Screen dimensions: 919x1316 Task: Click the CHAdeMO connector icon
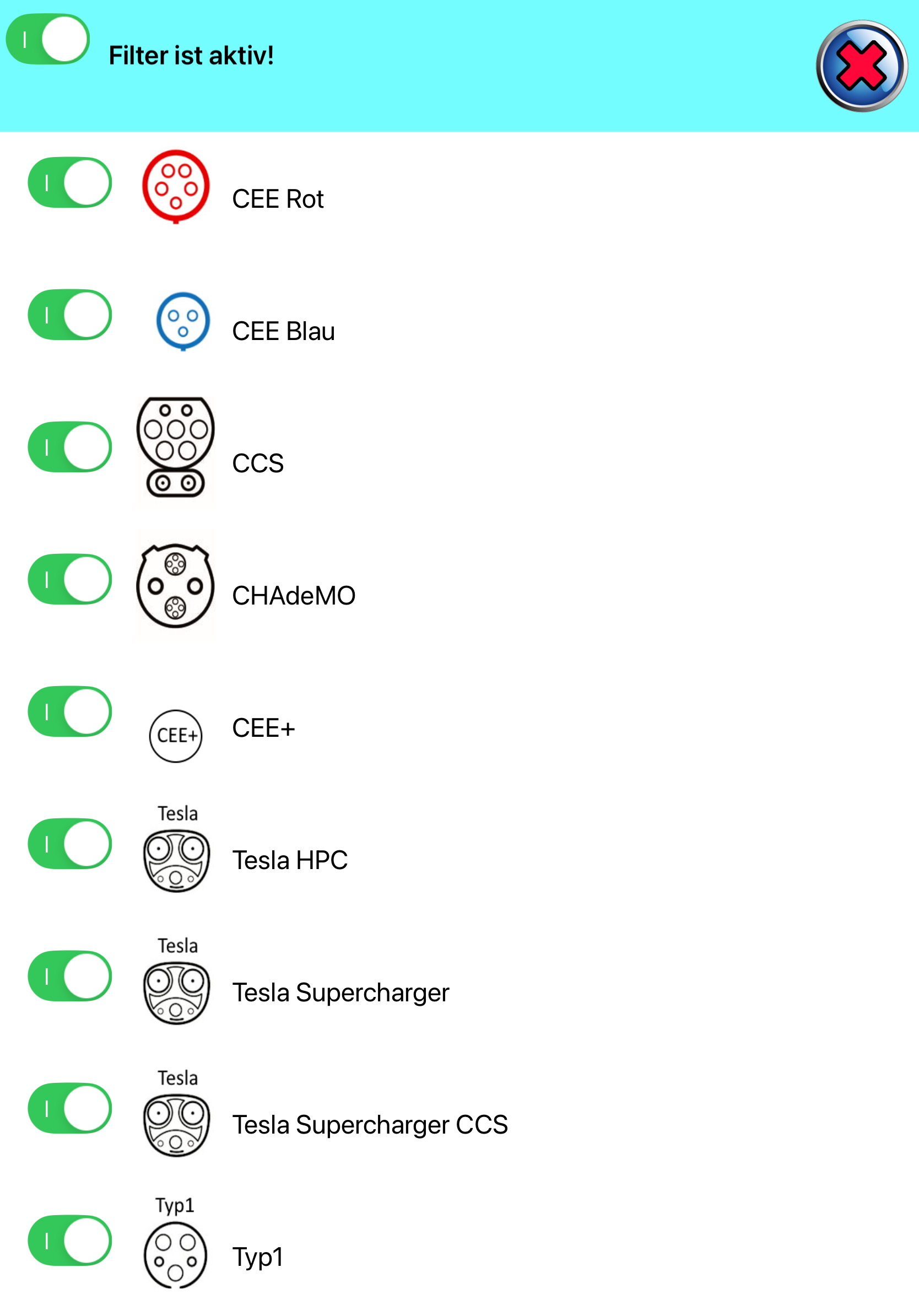176,585
